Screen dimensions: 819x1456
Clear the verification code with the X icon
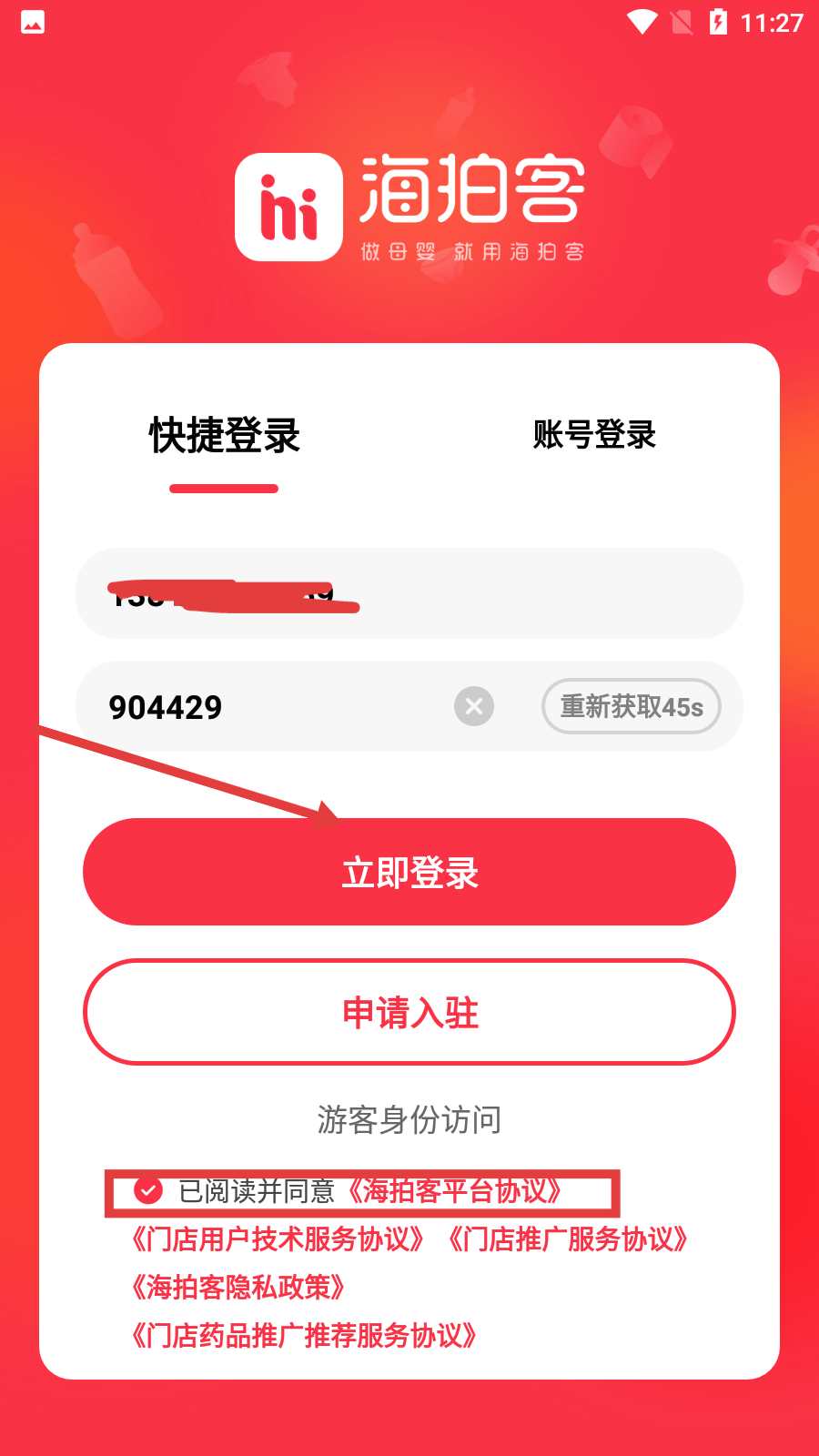point(474,706)
